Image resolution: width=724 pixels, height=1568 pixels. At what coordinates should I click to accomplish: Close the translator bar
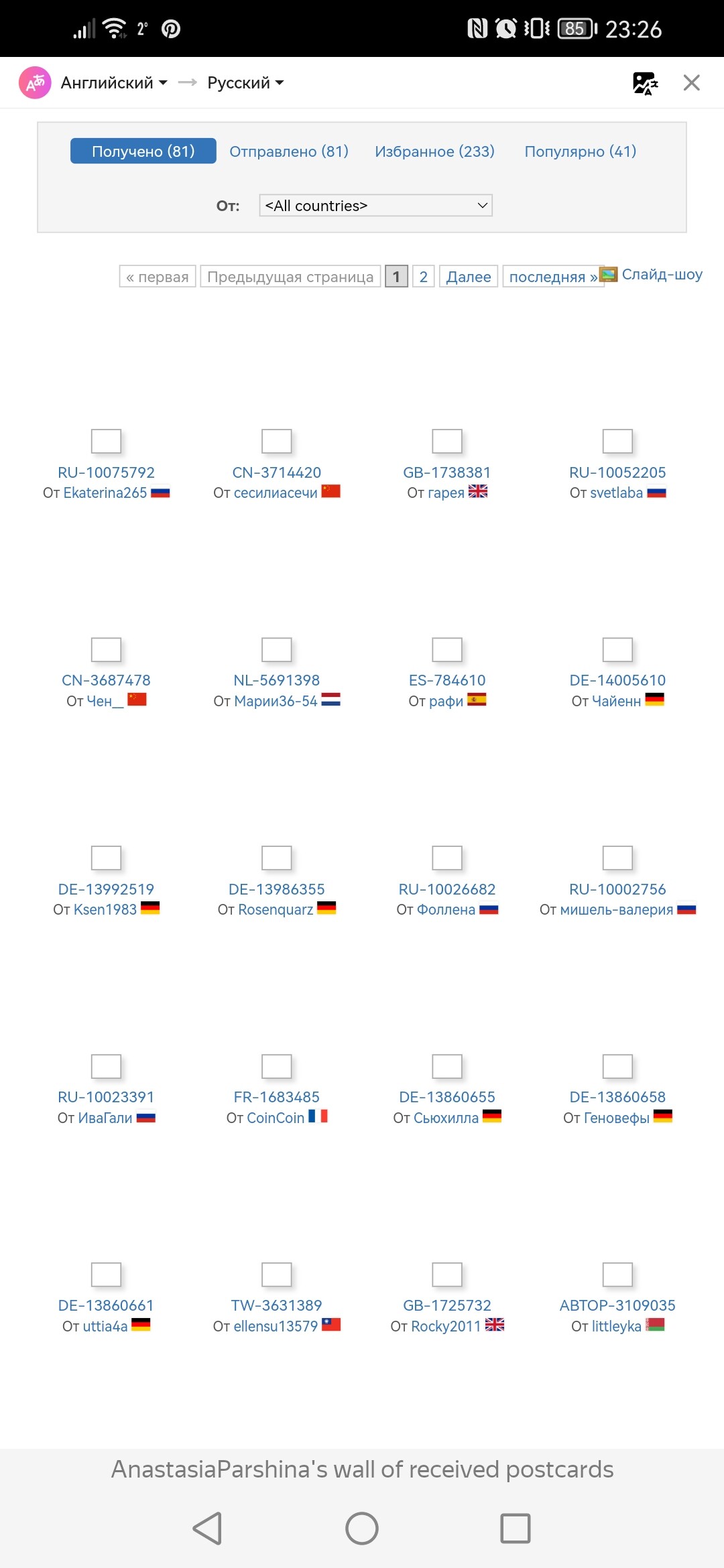(691, 83)
